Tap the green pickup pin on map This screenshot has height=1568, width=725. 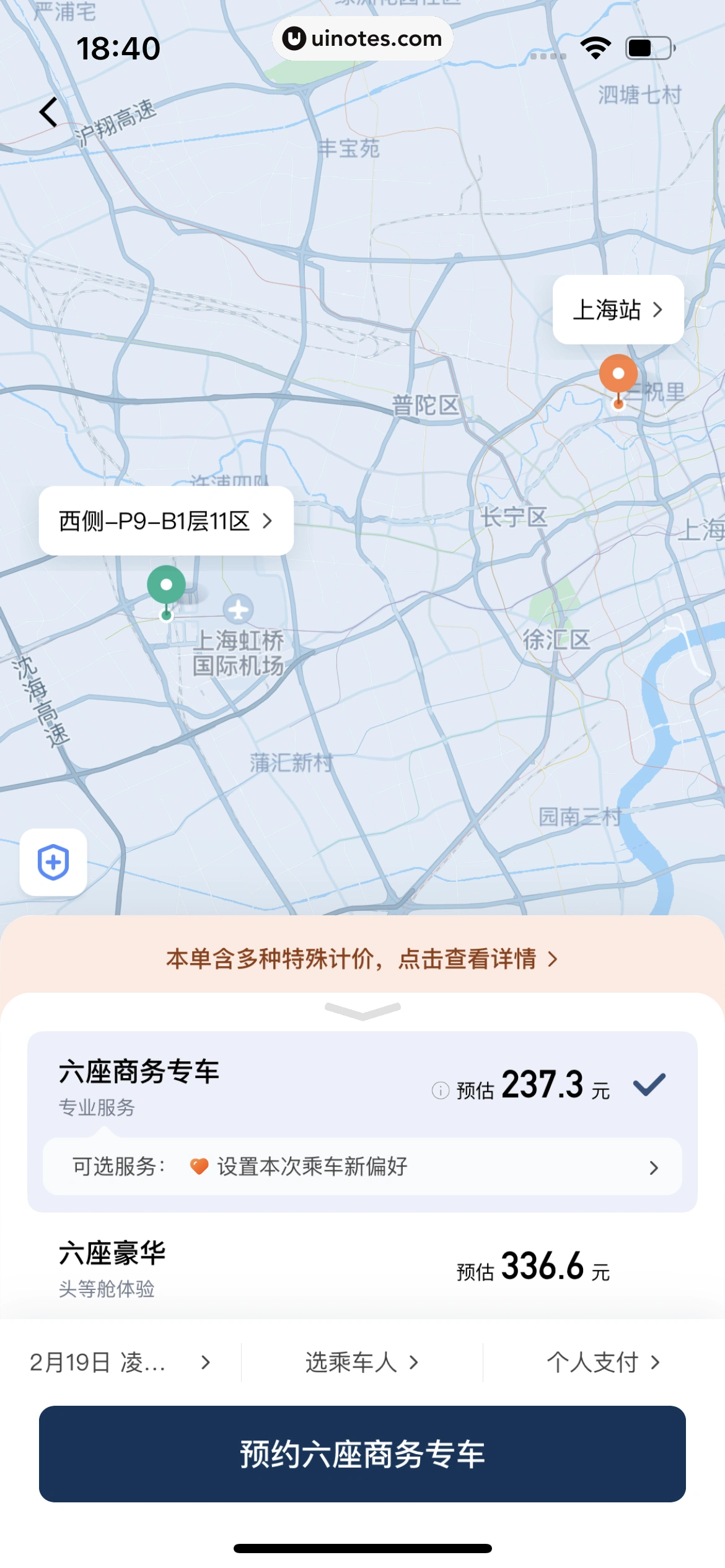pyautogui.click(x=166, y=583)
